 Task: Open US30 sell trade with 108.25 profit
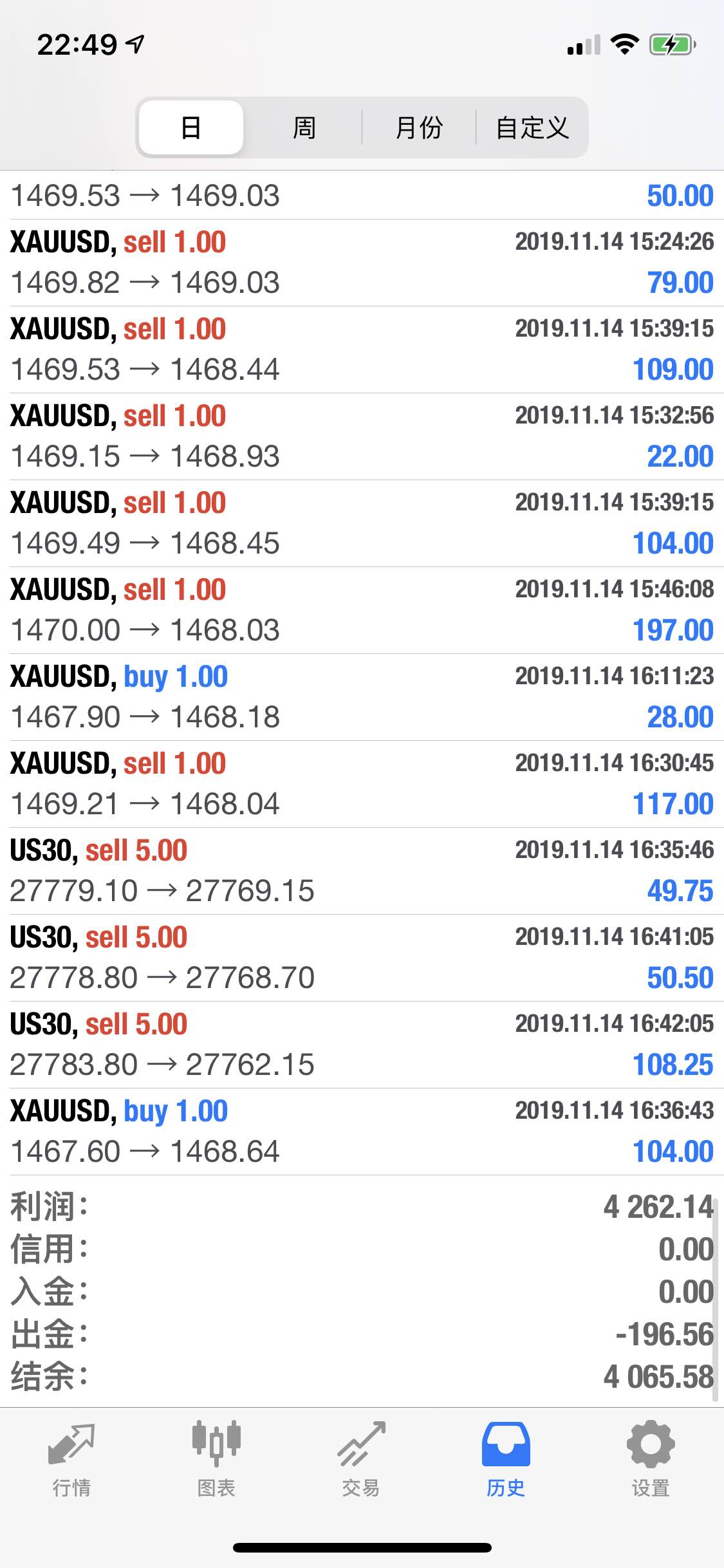[362, 1045]
